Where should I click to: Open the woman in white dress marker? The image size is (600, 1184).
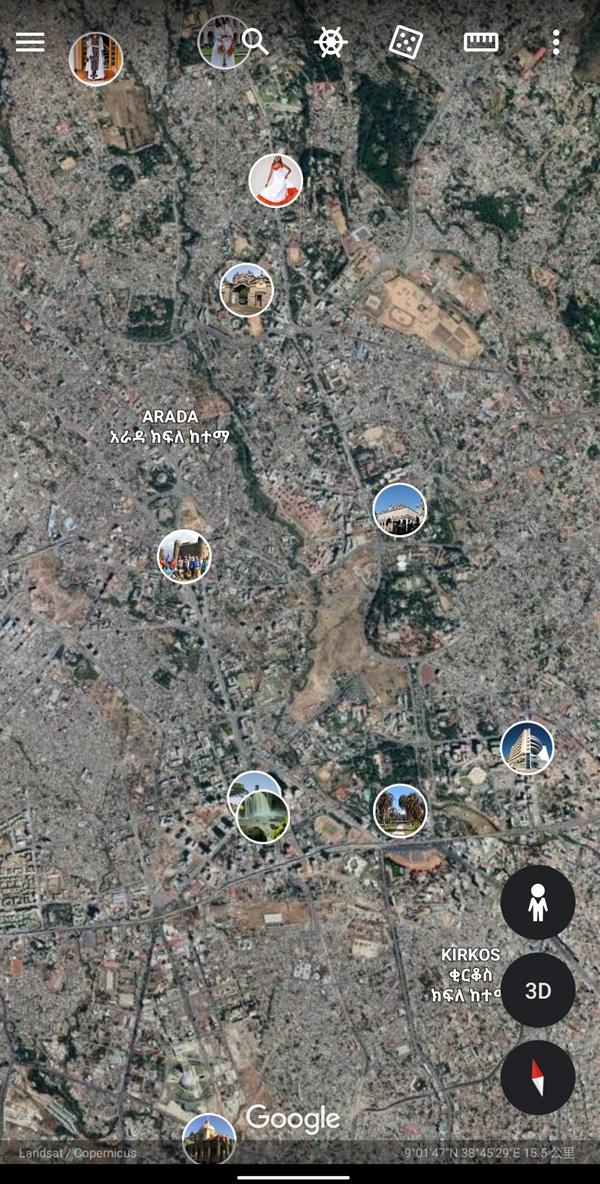pos(275,180)
